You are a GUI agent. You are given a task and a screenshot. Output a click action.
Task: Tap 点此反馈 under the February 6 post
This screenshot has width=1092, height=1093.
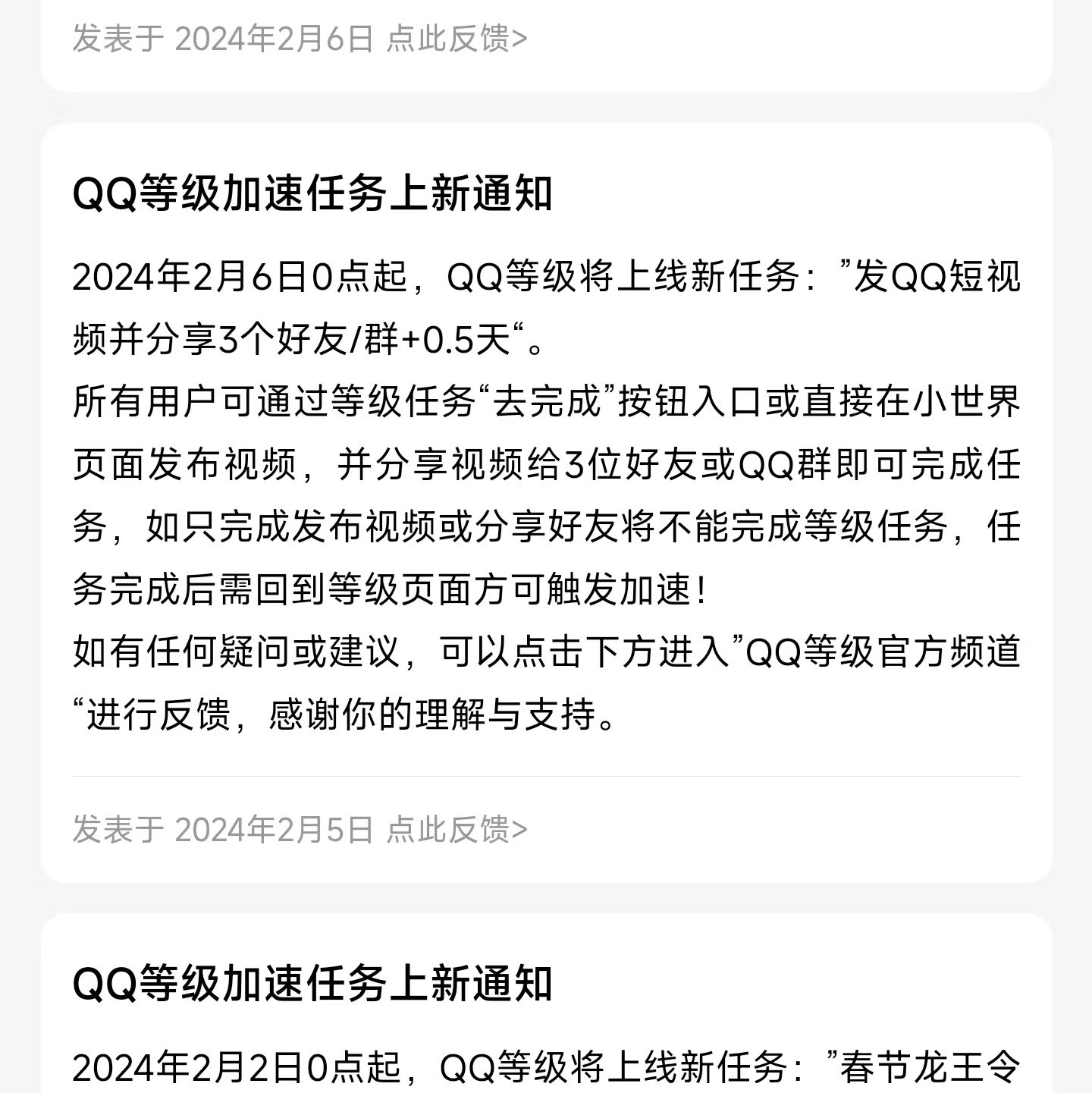457,38
